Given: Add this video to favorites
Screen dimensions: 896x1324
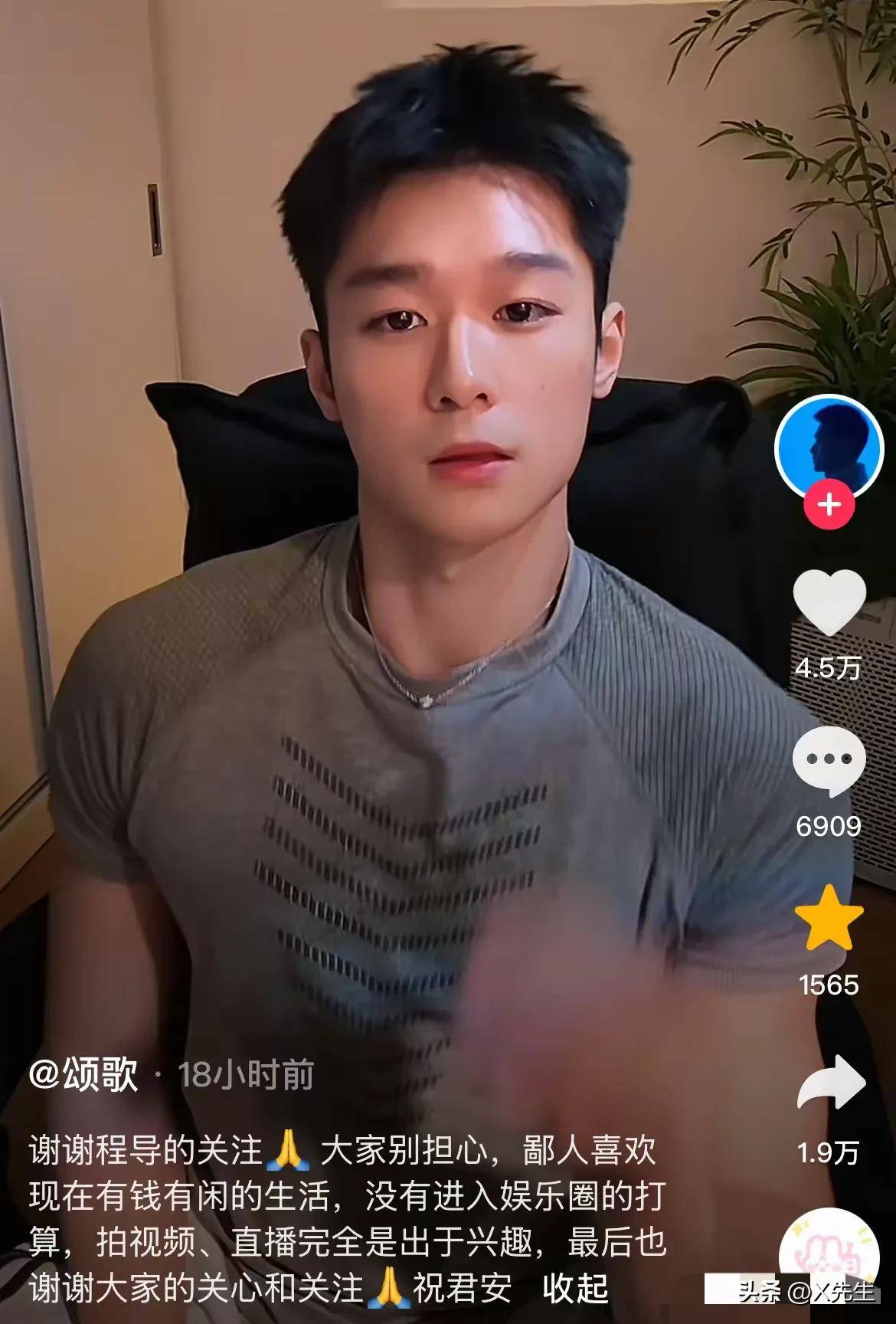Looking at the screenshot, I should click(x=829, y=918).
